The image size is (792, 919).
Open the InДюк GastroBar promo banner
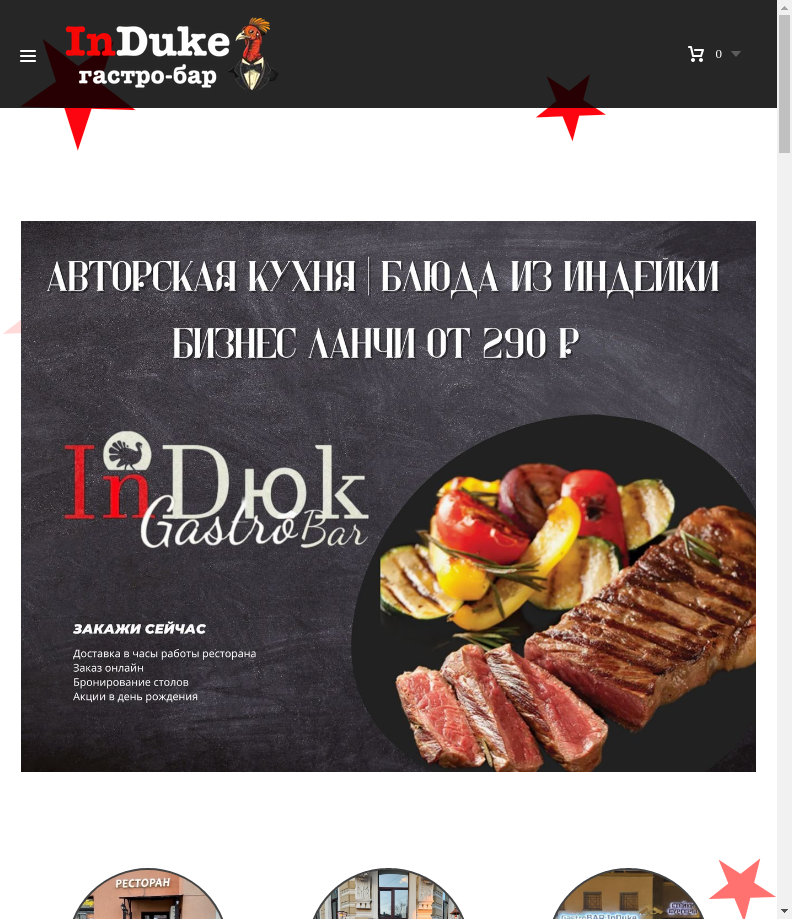[x=388, y=496]
